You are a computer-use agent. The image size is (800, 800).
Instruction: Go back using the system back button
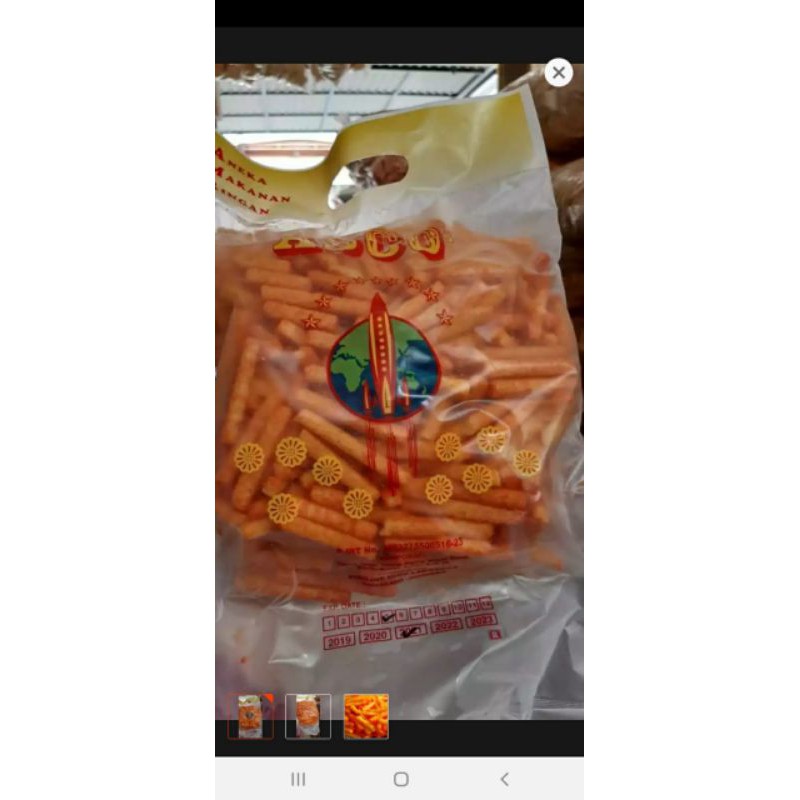pyautogui.click(x=504, y=779)
